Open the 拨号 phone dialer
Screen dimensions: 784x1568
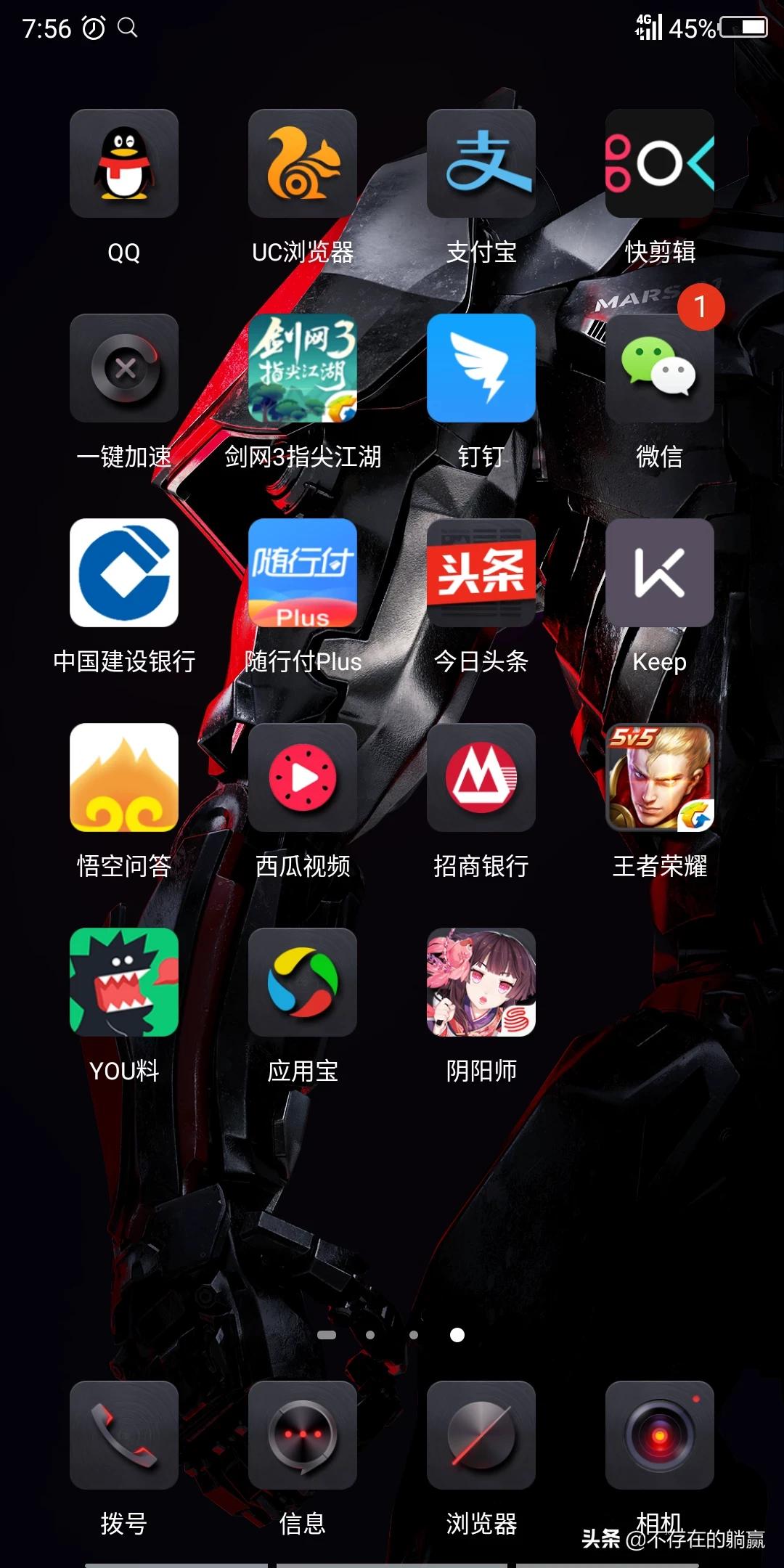coord(123,1435)
